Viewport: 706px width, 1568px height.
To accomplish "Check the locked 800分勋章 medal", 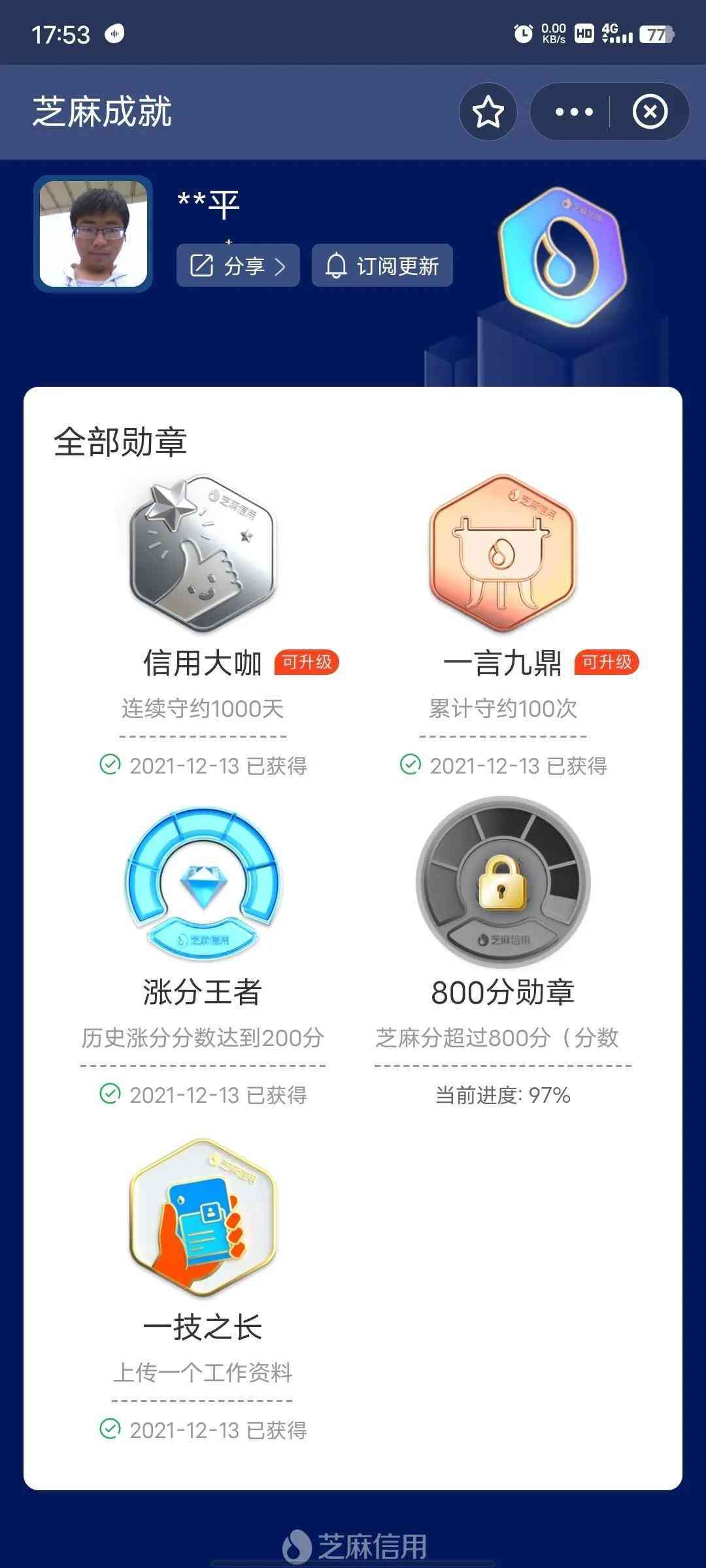I will [x=503, y=883].
